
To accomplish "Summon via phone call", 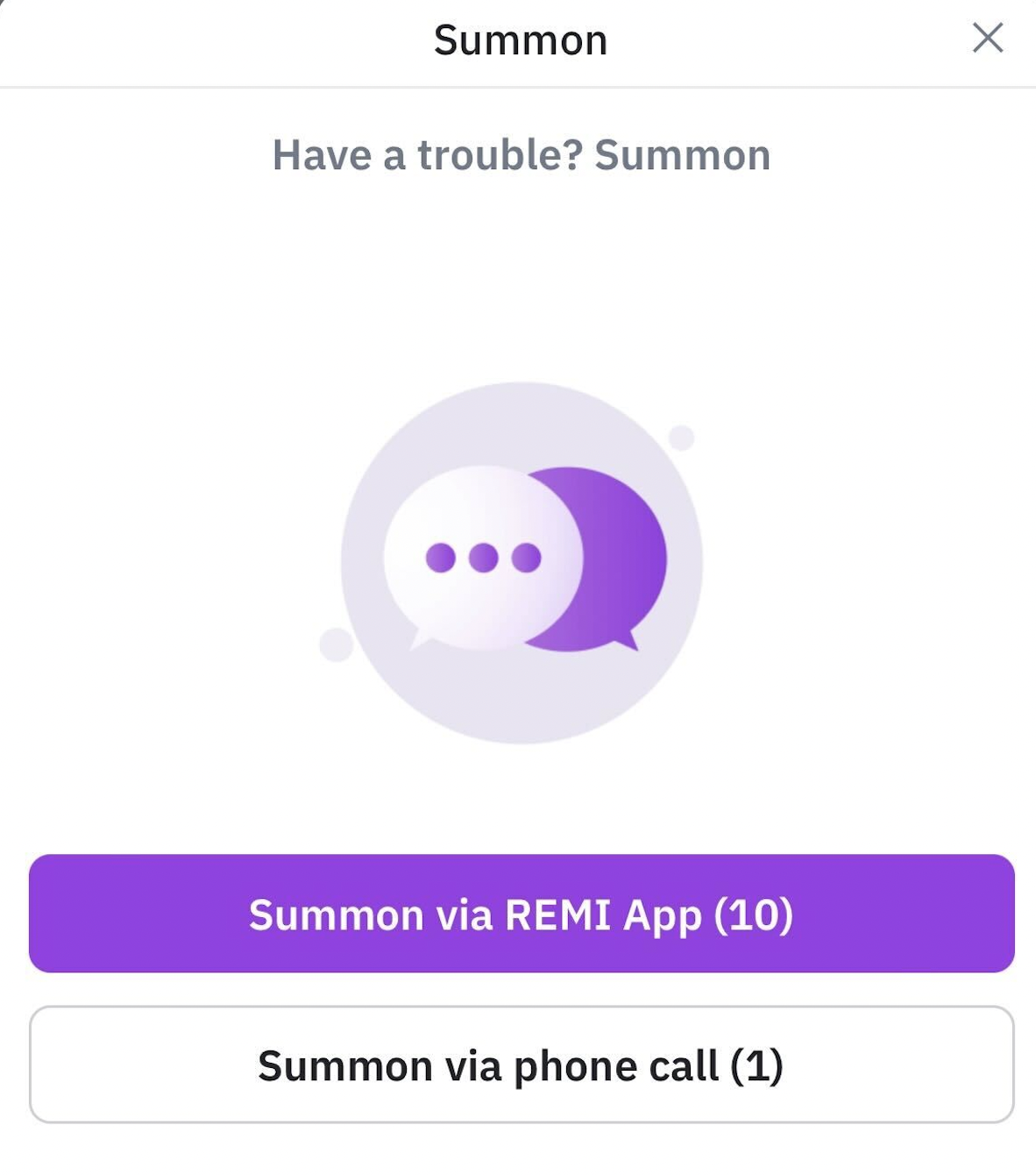I will click(x=522, y=1065).
